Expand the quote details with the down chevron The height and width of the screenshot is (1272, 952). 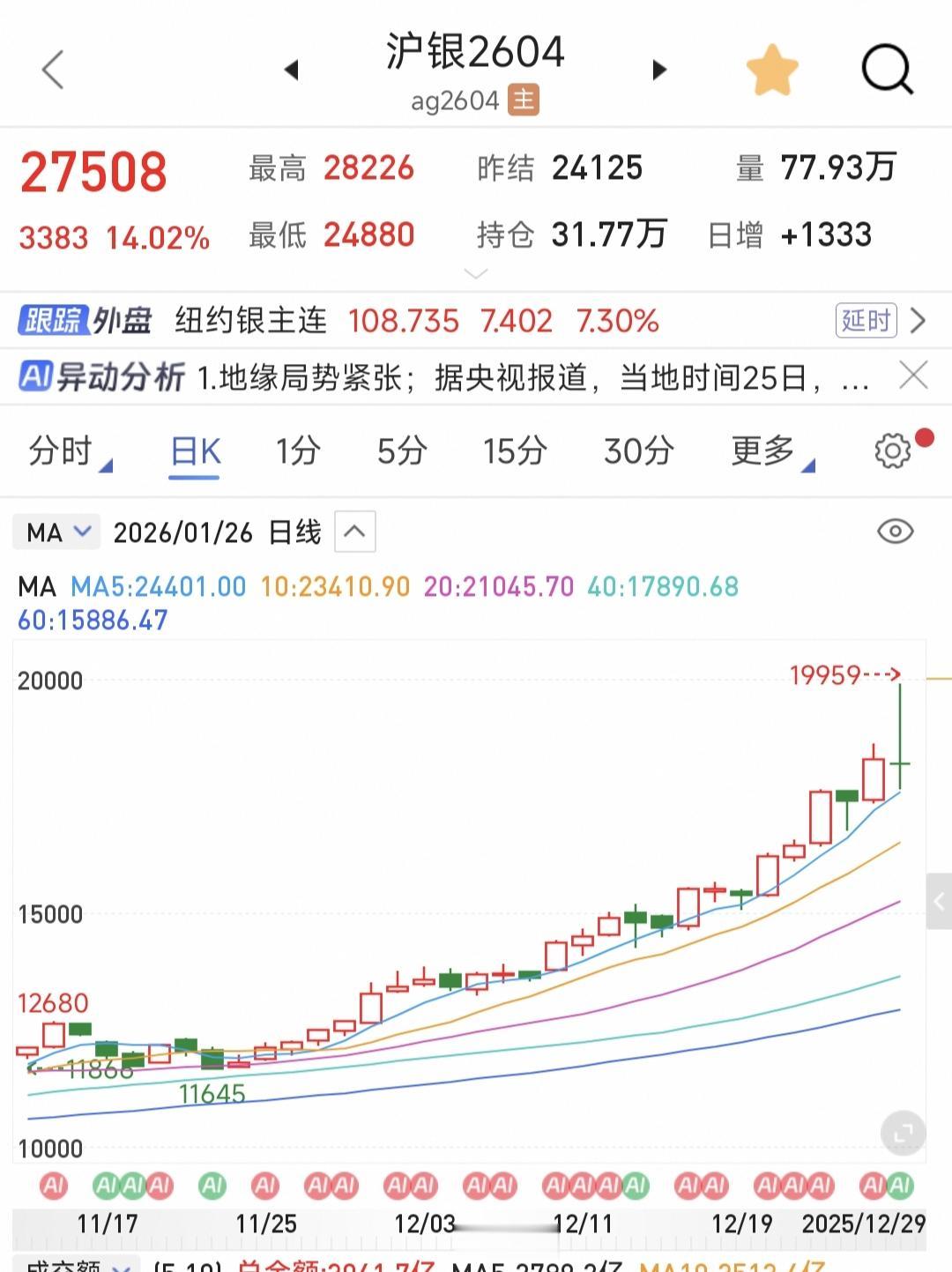tap(475, 273)
